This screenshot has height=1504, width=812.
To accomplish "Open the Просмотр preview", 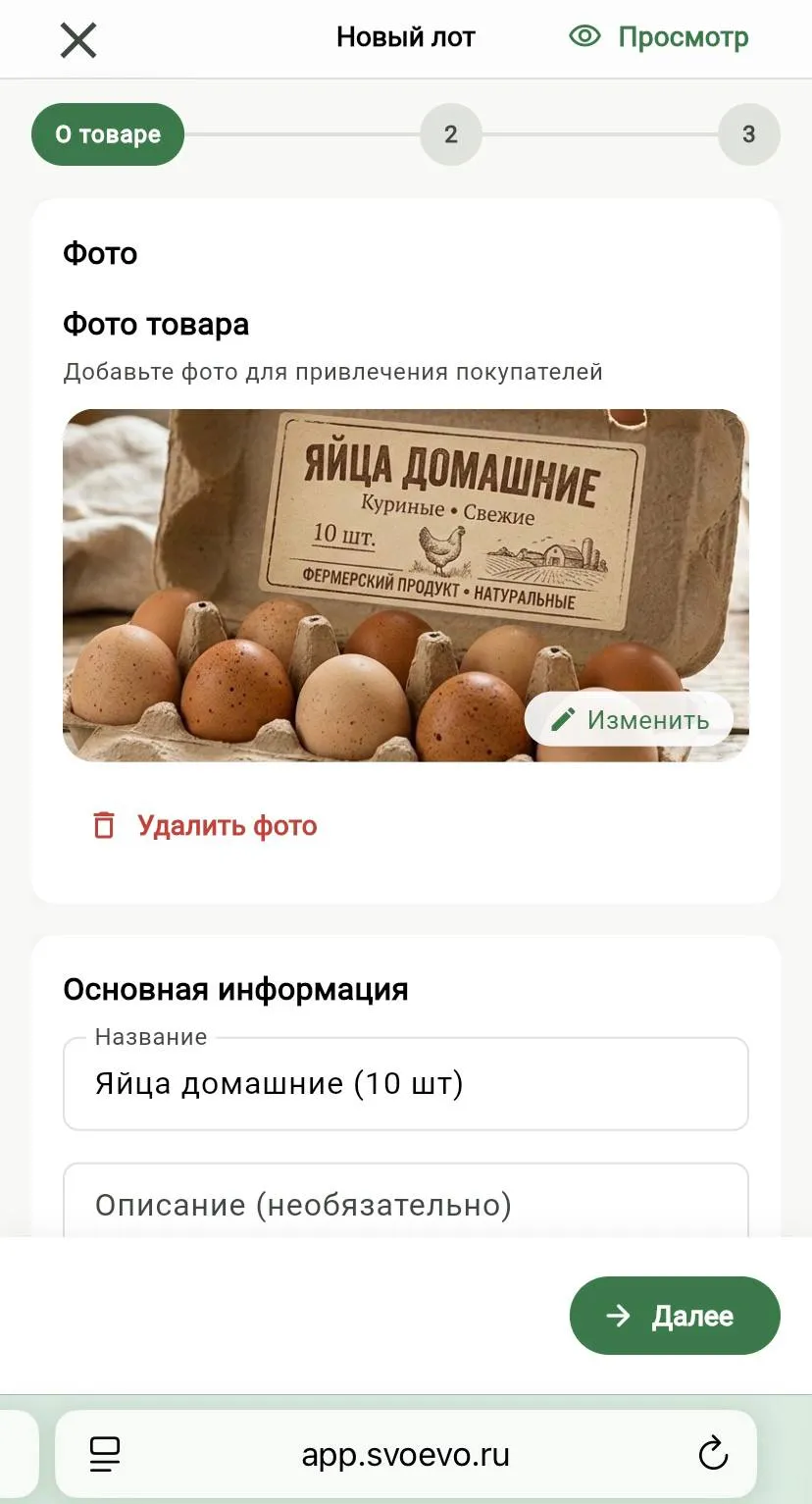I will pos(659,38).
